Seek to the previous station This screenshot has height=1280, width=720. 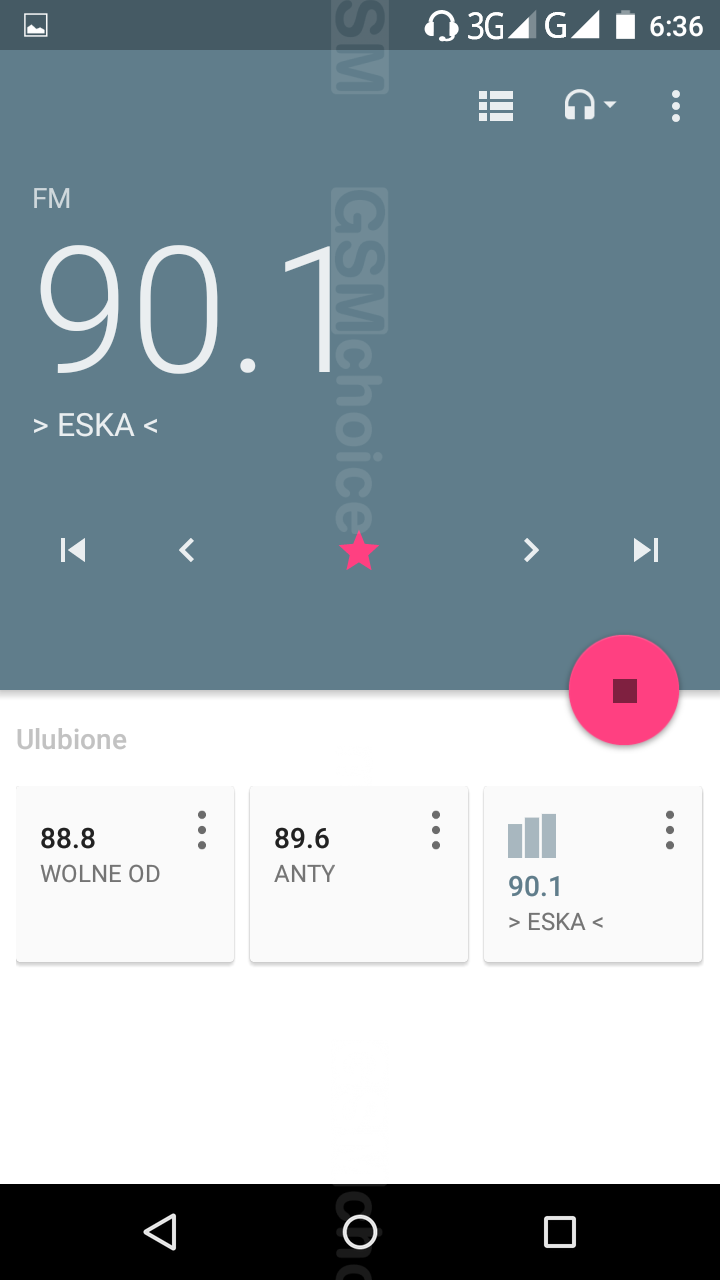73,550
